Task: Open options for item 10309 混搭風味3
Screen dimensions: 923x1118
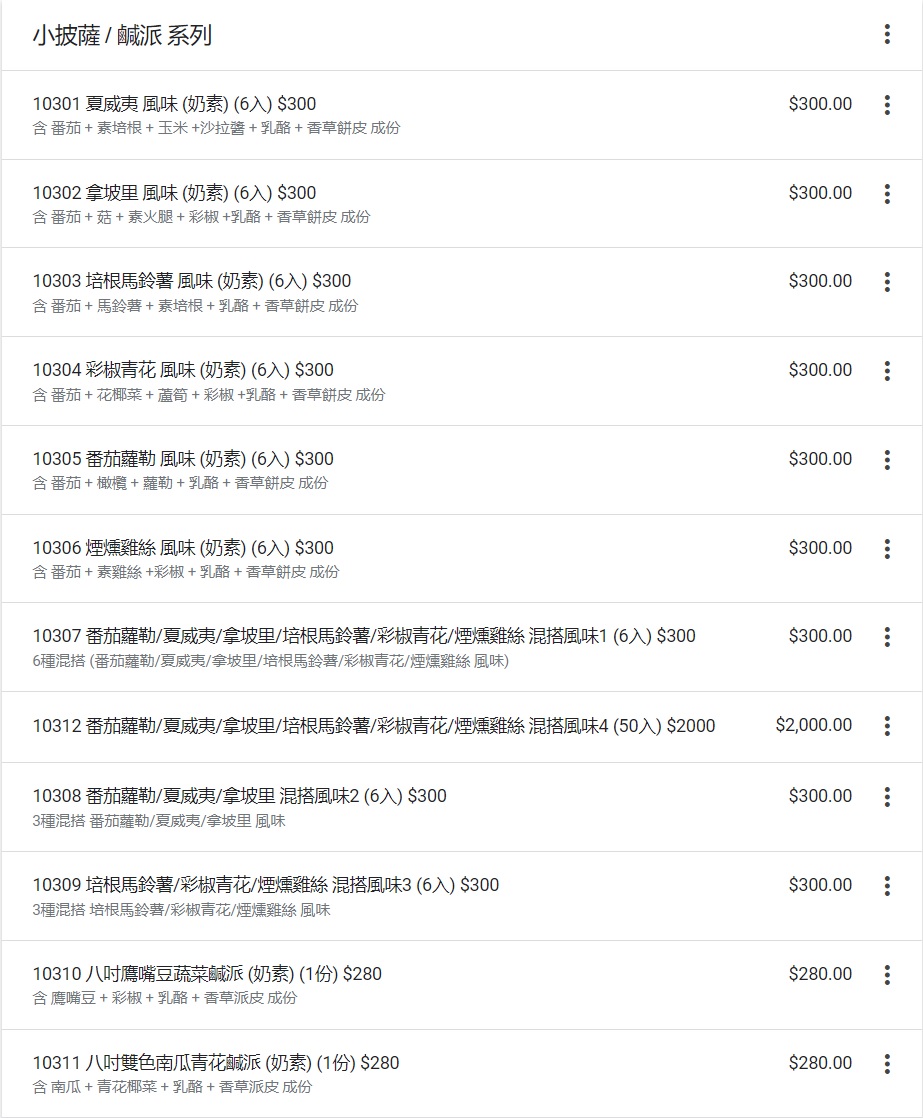Action: click(x=887, y=886)
